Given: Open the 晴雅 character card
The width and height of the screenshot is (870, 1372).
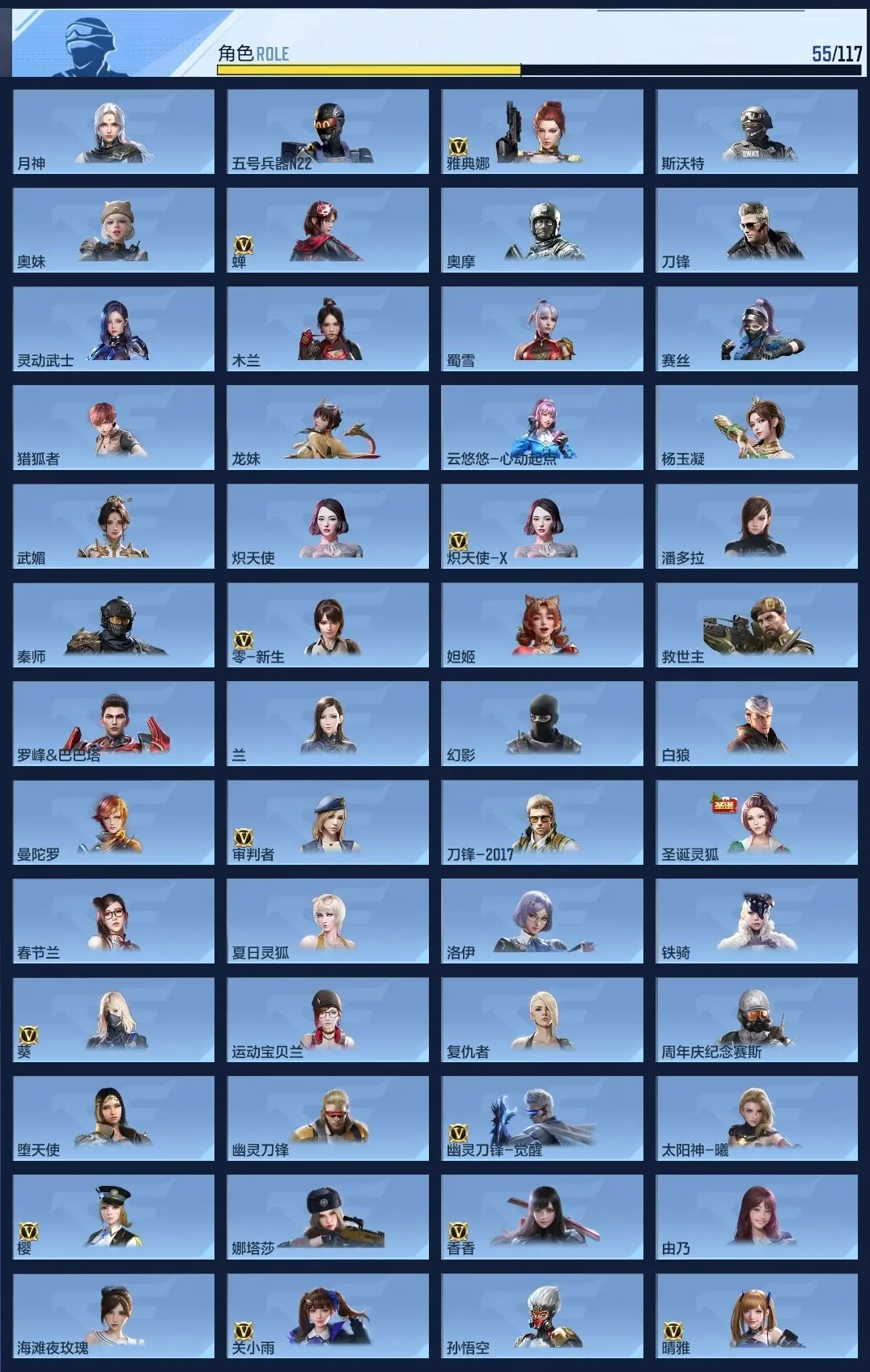Looking at the screenshot, I should [x=757, y=1316].
